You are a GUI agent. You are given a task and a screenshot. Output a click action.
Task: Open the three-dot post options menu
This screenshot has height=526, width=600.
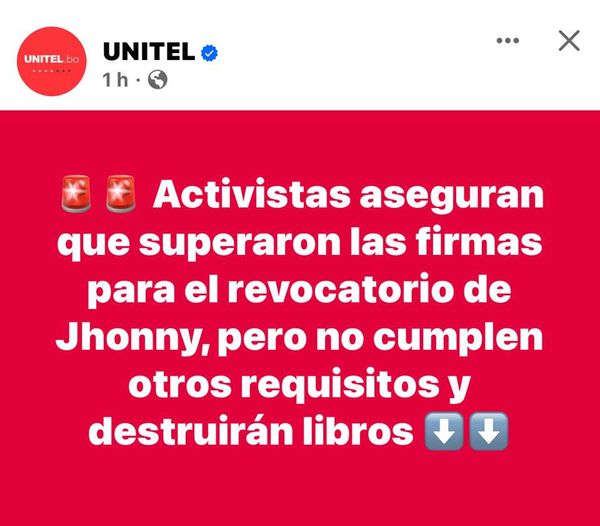pos(508,41)
